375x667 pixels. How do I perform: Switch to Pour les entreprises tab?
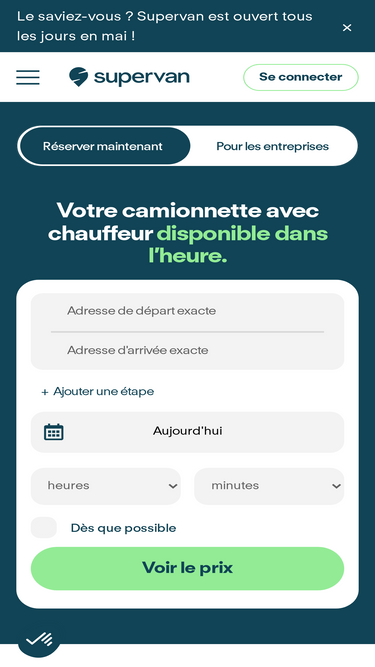click(x=273, y=146)
